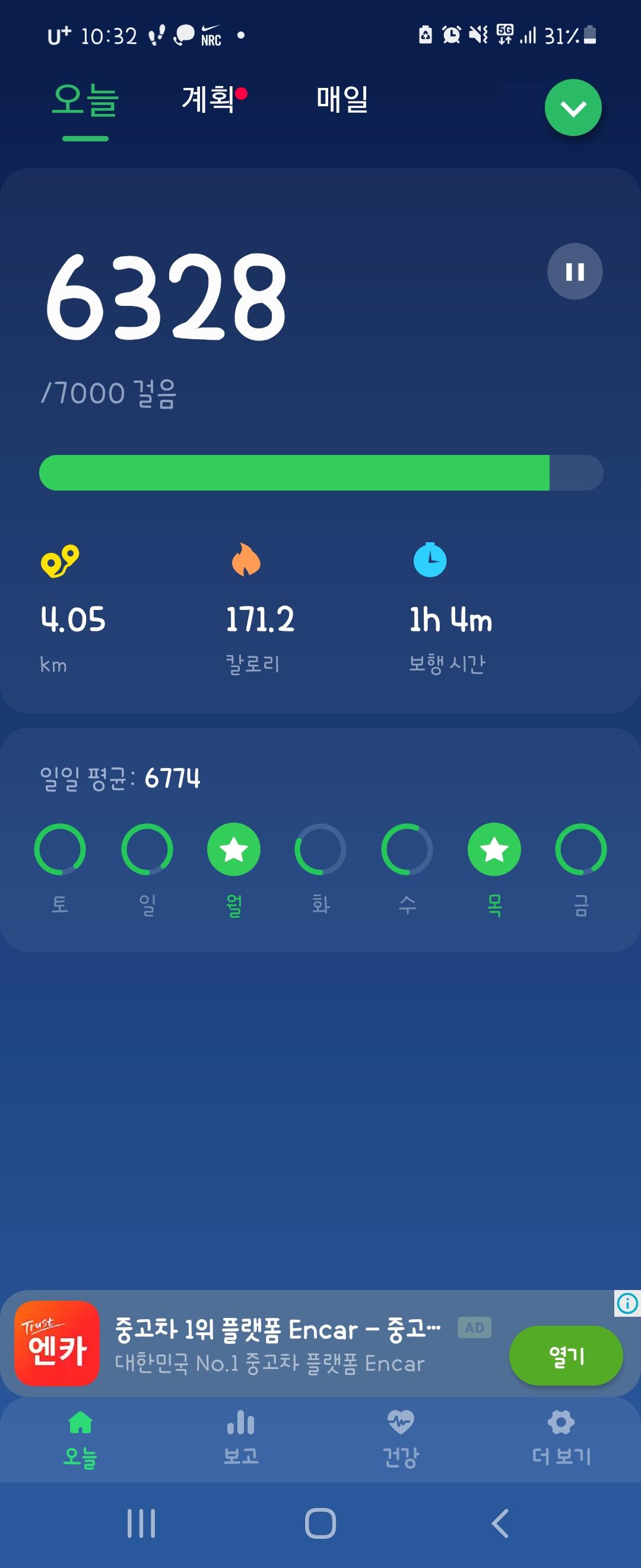Open Saturday's 토 step circle
The image size is (641, 1568).
point(59,849)
